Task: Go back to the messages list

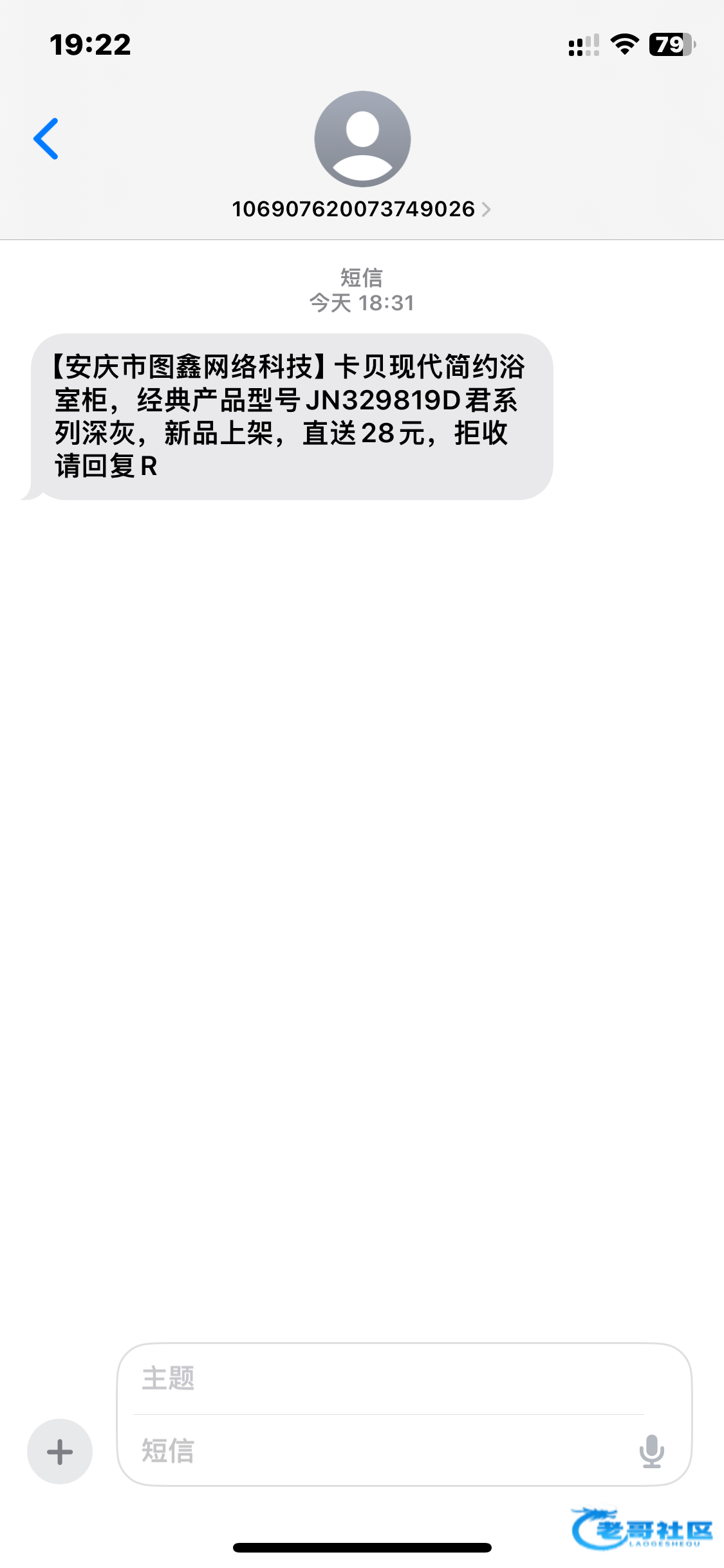Action: [x=46, y=138]
